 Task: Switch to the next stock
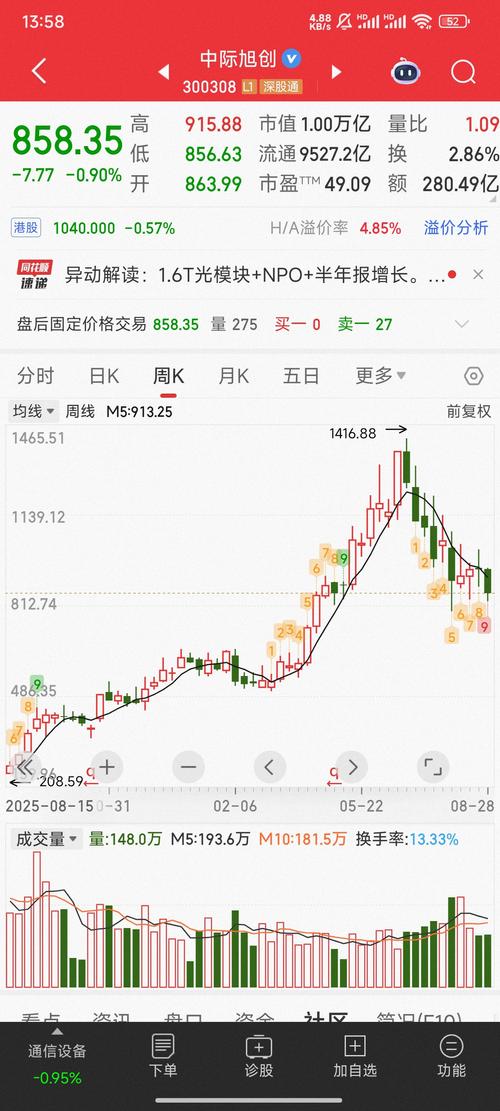tap(336, 72)
